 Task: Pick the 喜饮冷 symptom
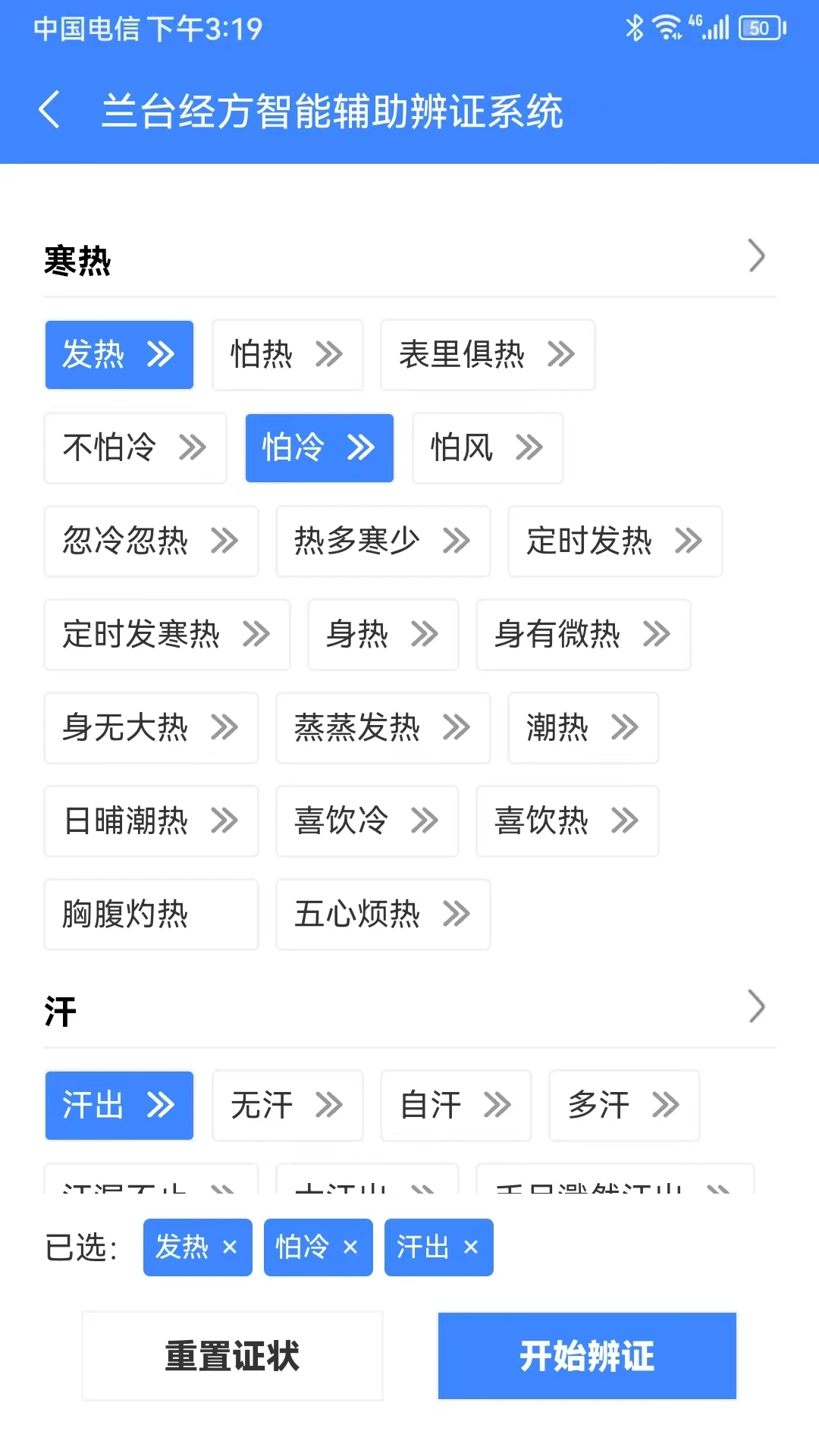point(367,821)
